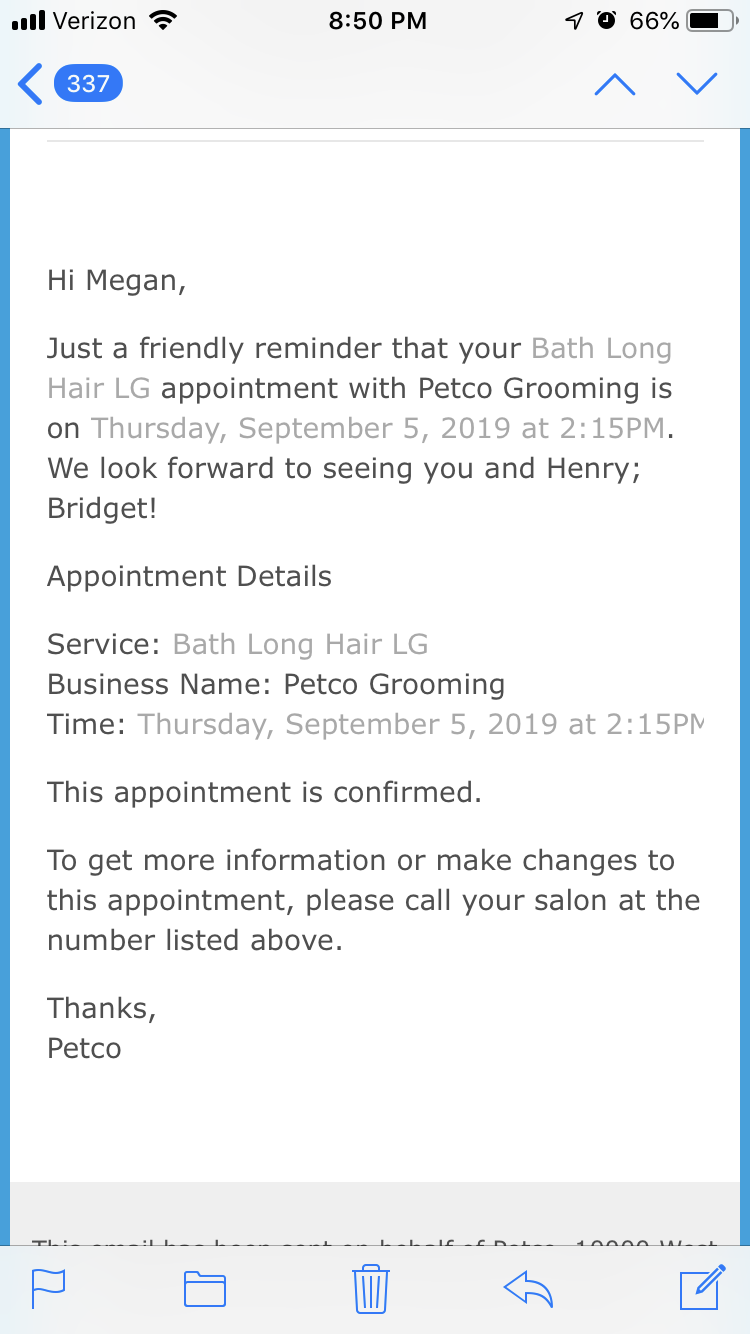Jump to the previous email with the up chevron

tap(615, 84)
